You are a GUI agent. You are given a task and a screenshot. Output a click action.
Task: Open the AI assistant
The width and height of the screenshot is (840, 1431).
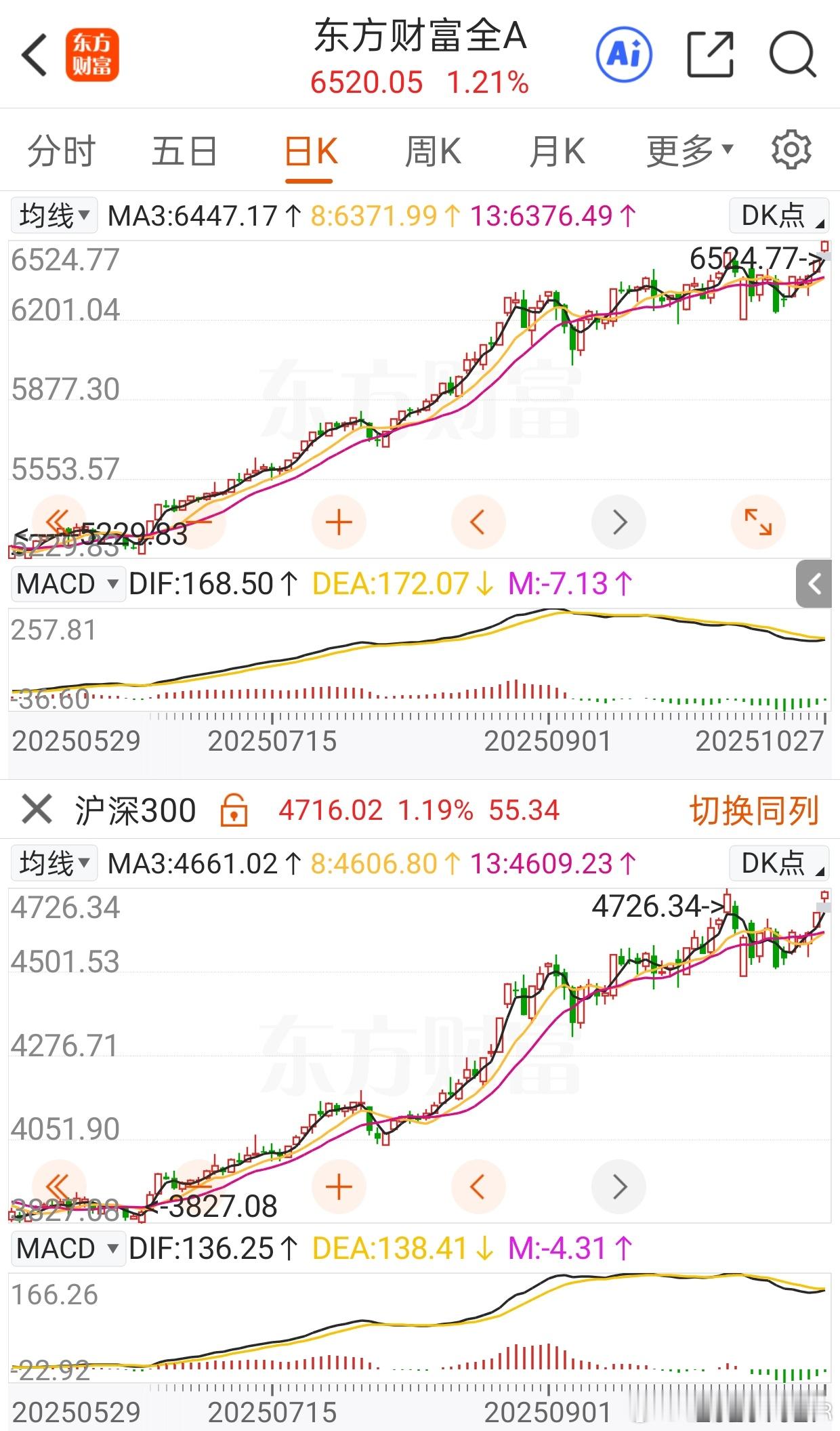tap(624, 54)
